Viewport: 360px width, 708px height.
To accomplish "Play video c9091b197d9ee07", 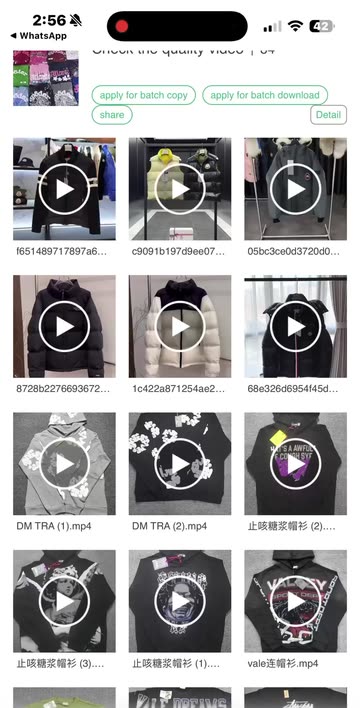I will click(180, 189).
